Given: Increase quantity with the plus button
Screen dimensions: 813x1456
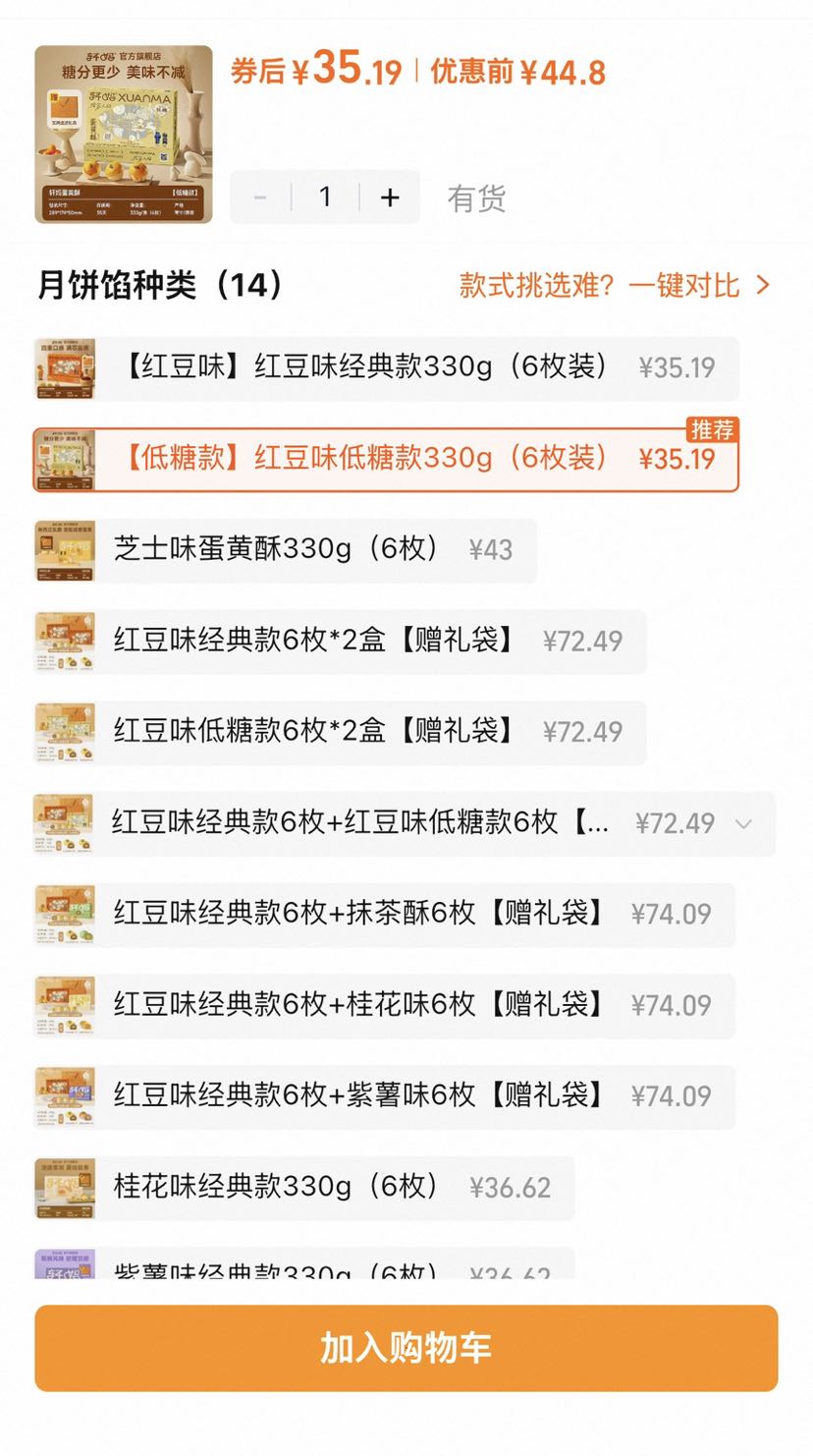Looking at the screenshot, I should click(x=390, y=197).
